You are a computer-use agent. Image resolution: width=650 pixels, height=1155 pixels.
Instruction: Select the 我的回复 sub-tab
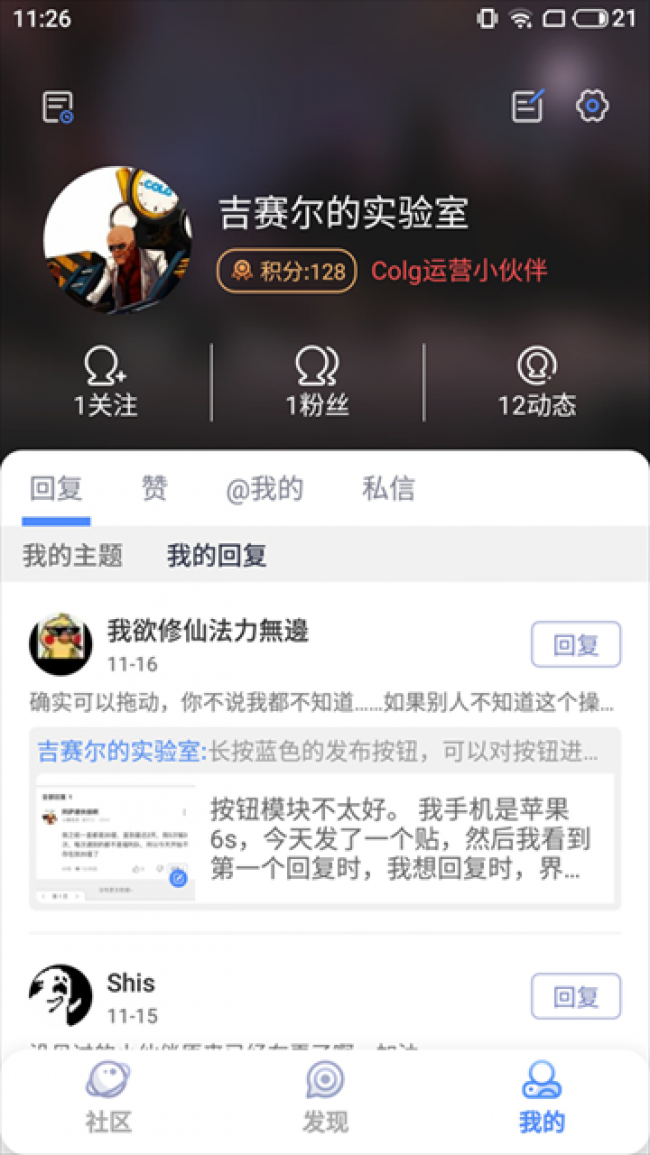tap(216, 555)
